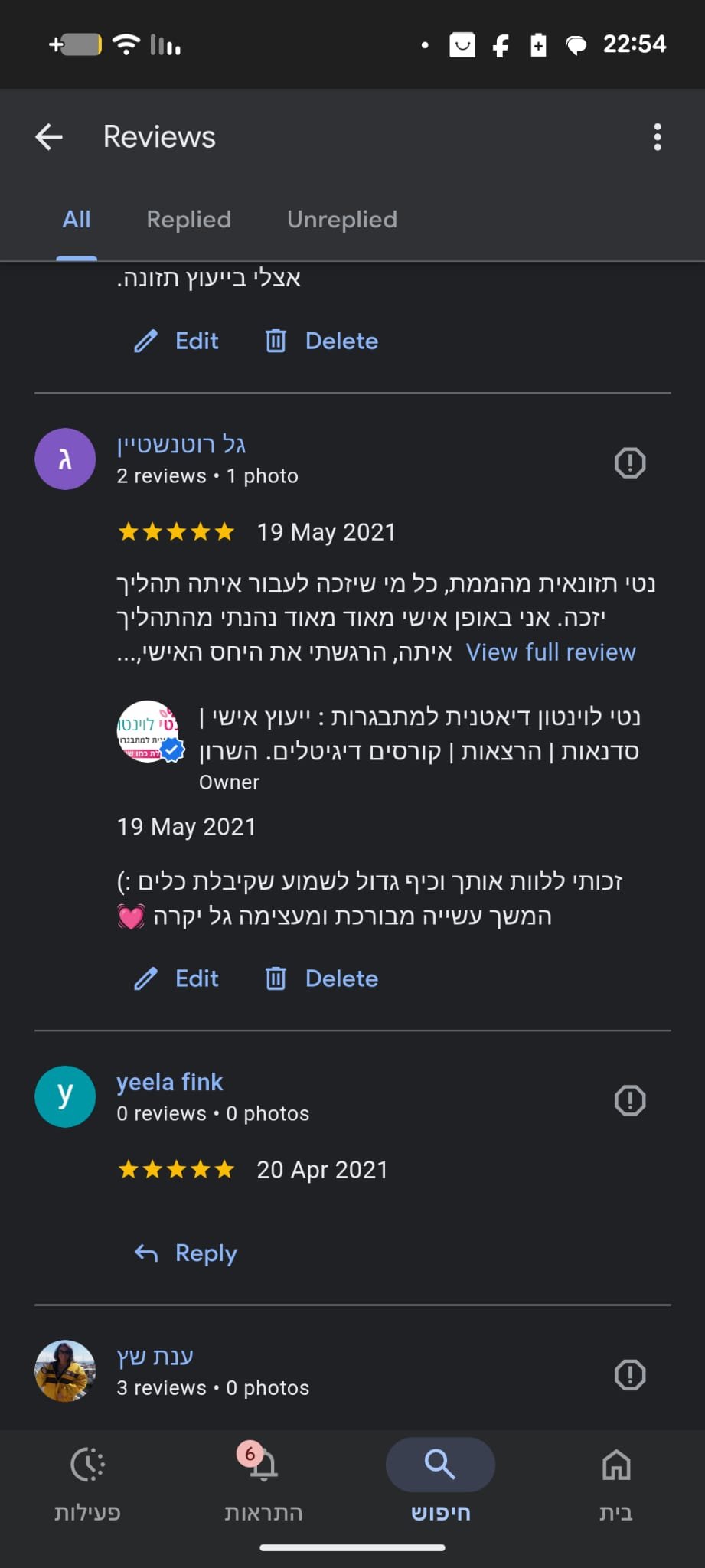Open גל רוטנשטיין reviewer profile
The height and width of the screenshot is (1568, 705).
[x=181, y=444]
